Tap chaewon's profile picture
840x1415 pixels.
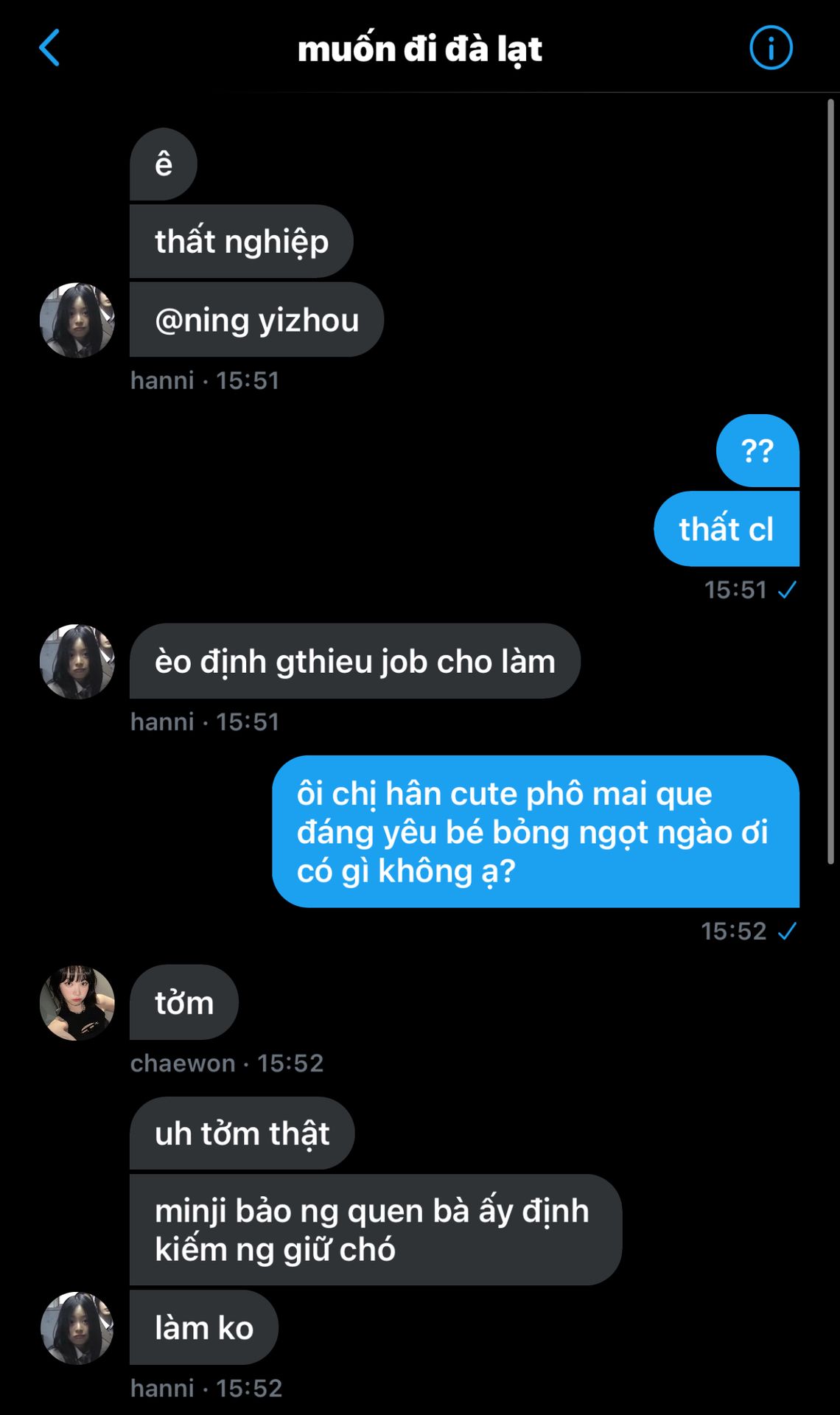click(x=77, y=1002)
